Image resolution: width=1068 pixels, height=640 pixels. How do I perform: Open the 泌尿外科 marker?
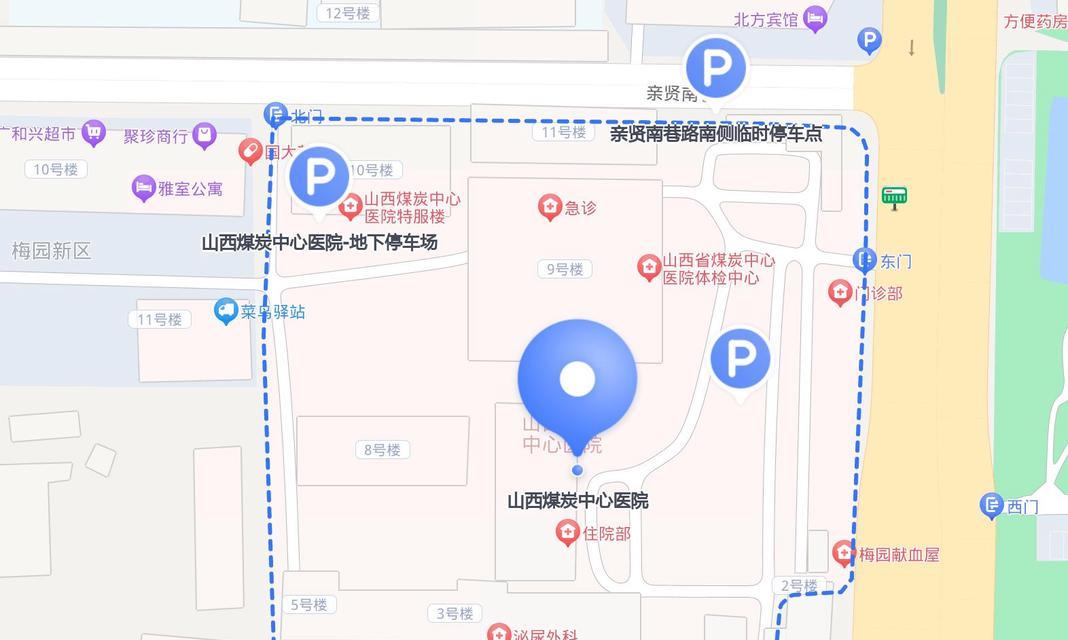click(x=499, y=633)
